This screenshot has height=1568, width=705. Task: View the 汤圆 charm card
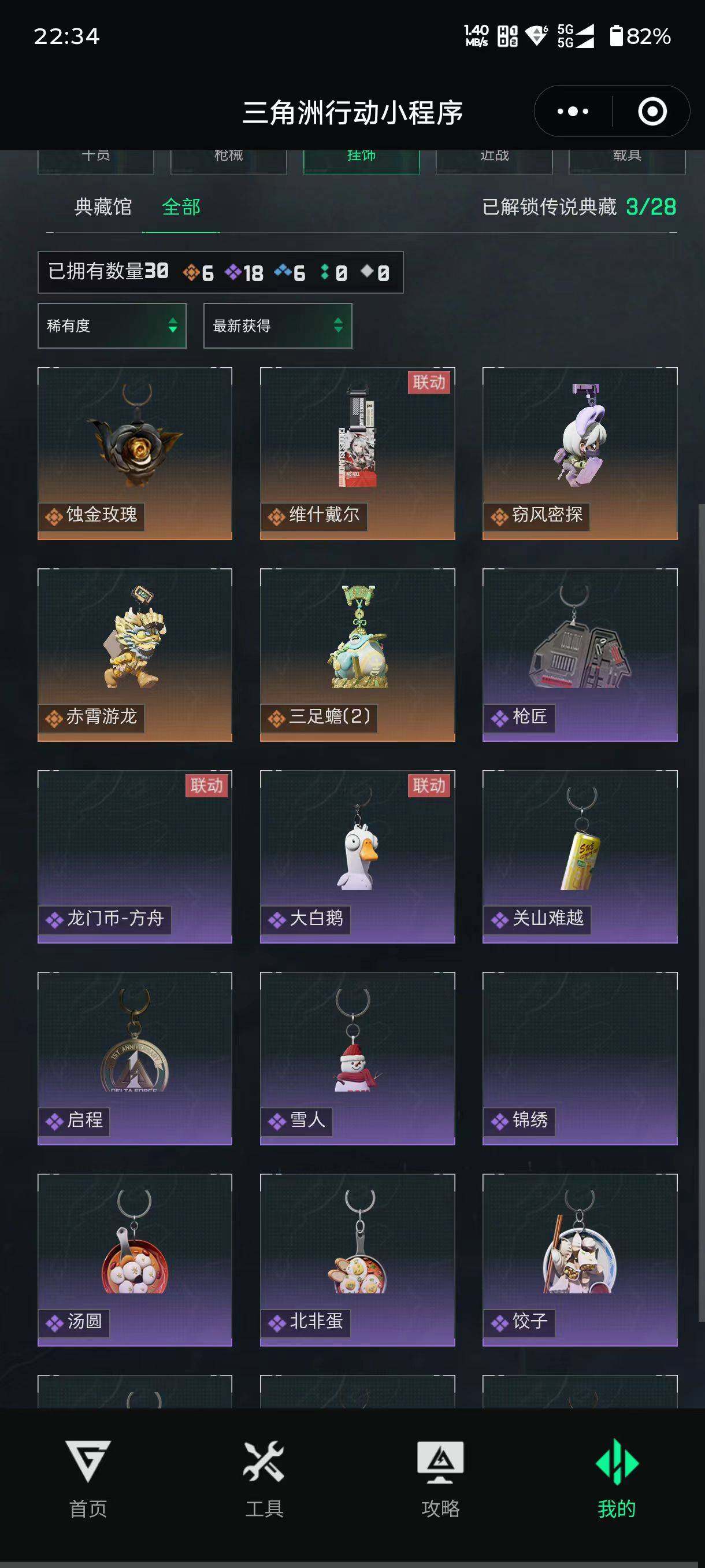(x=135, y=1259)
